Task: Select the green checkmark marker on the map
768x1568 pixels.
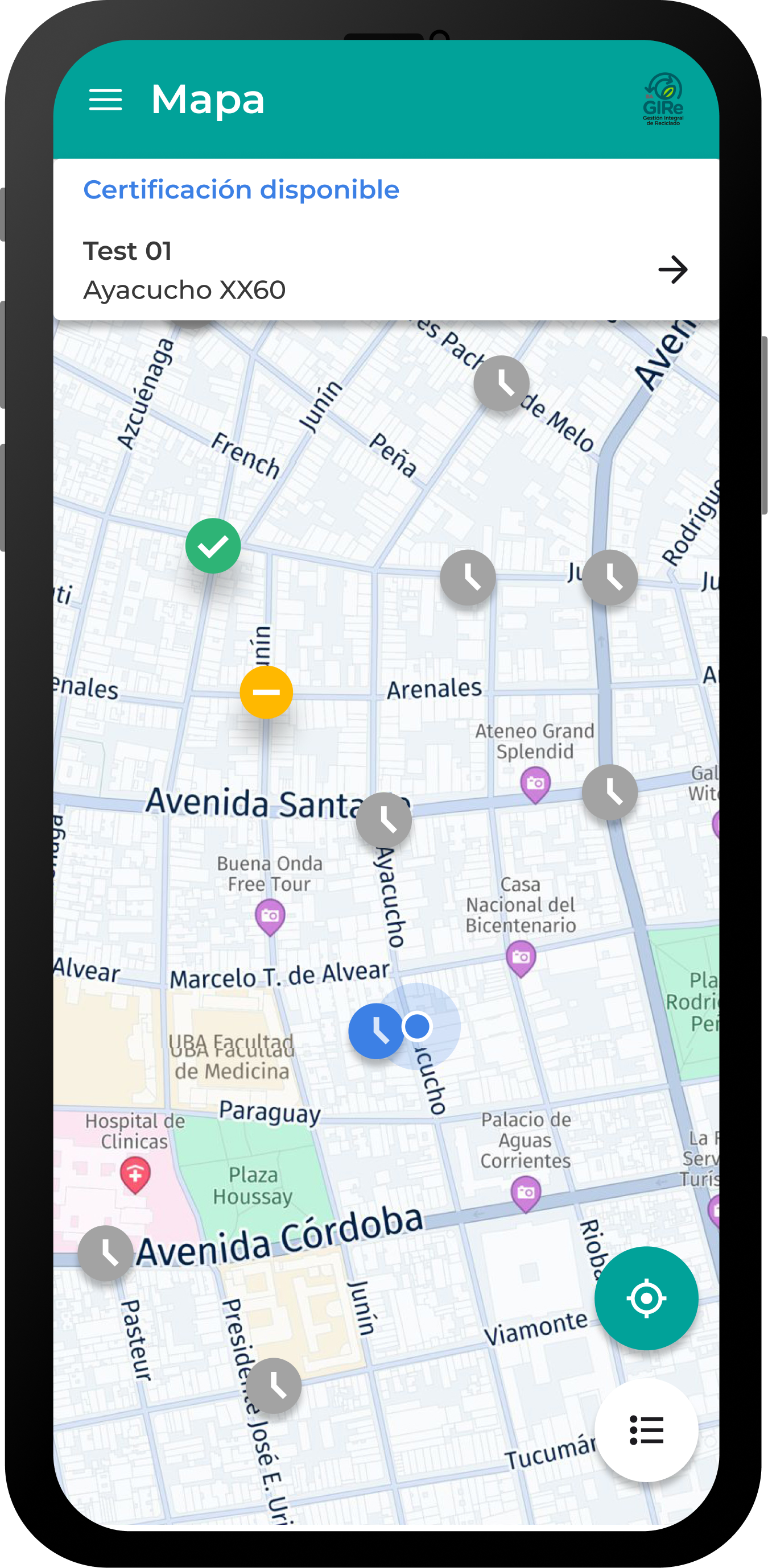Action: (x=213, y=546)
